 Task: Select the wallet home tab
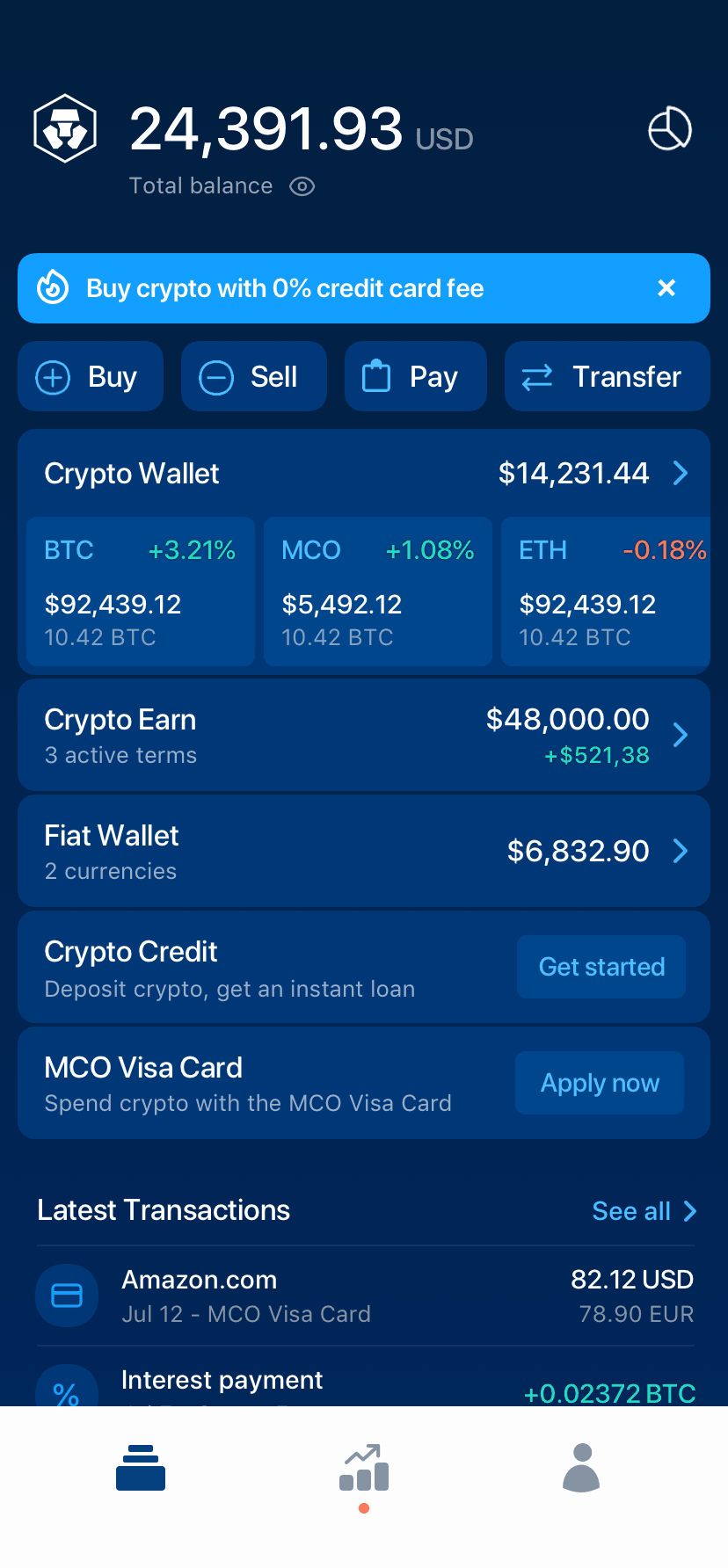point(141,1468)
